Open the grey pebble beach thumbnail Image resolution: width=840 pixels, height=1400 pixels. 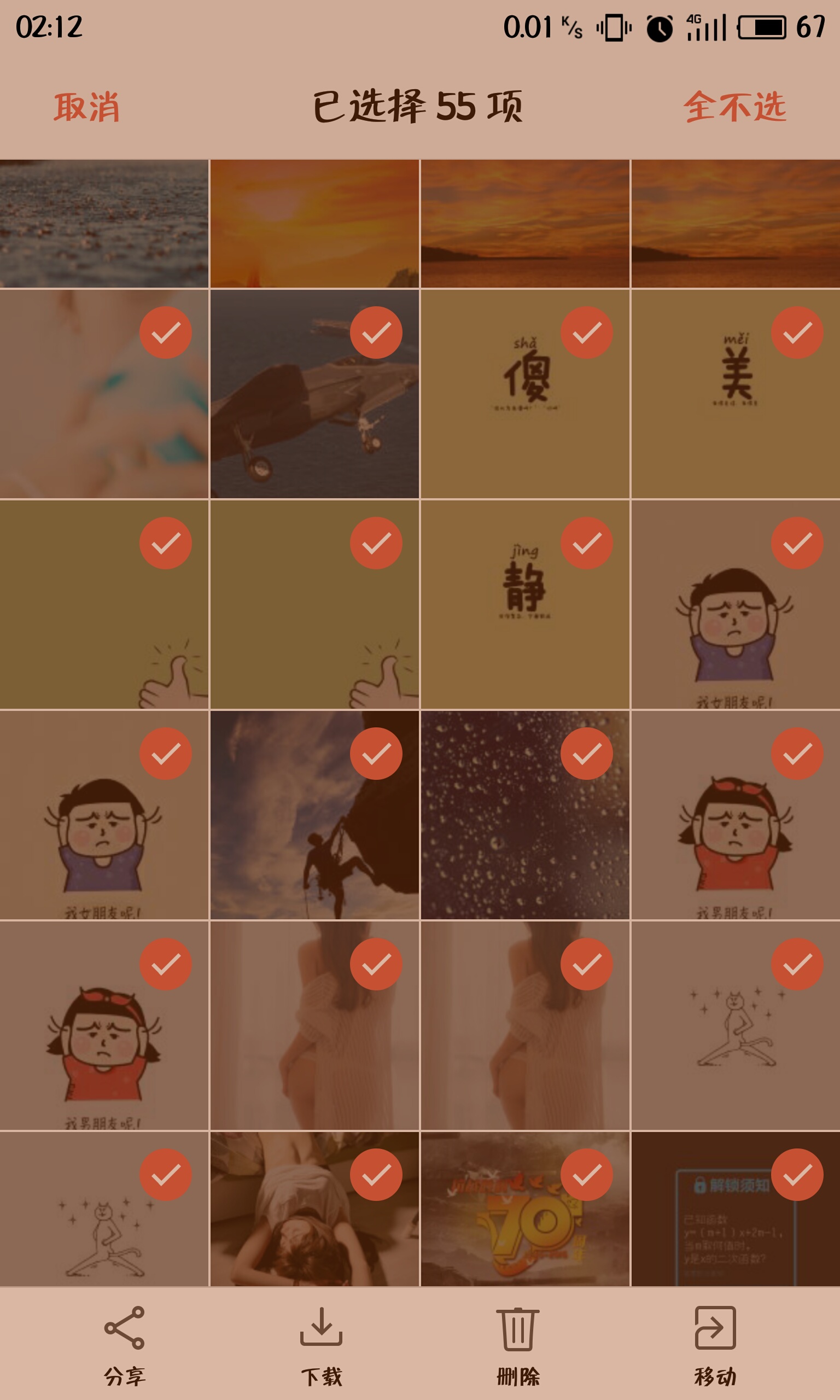(x=104, y=224)
